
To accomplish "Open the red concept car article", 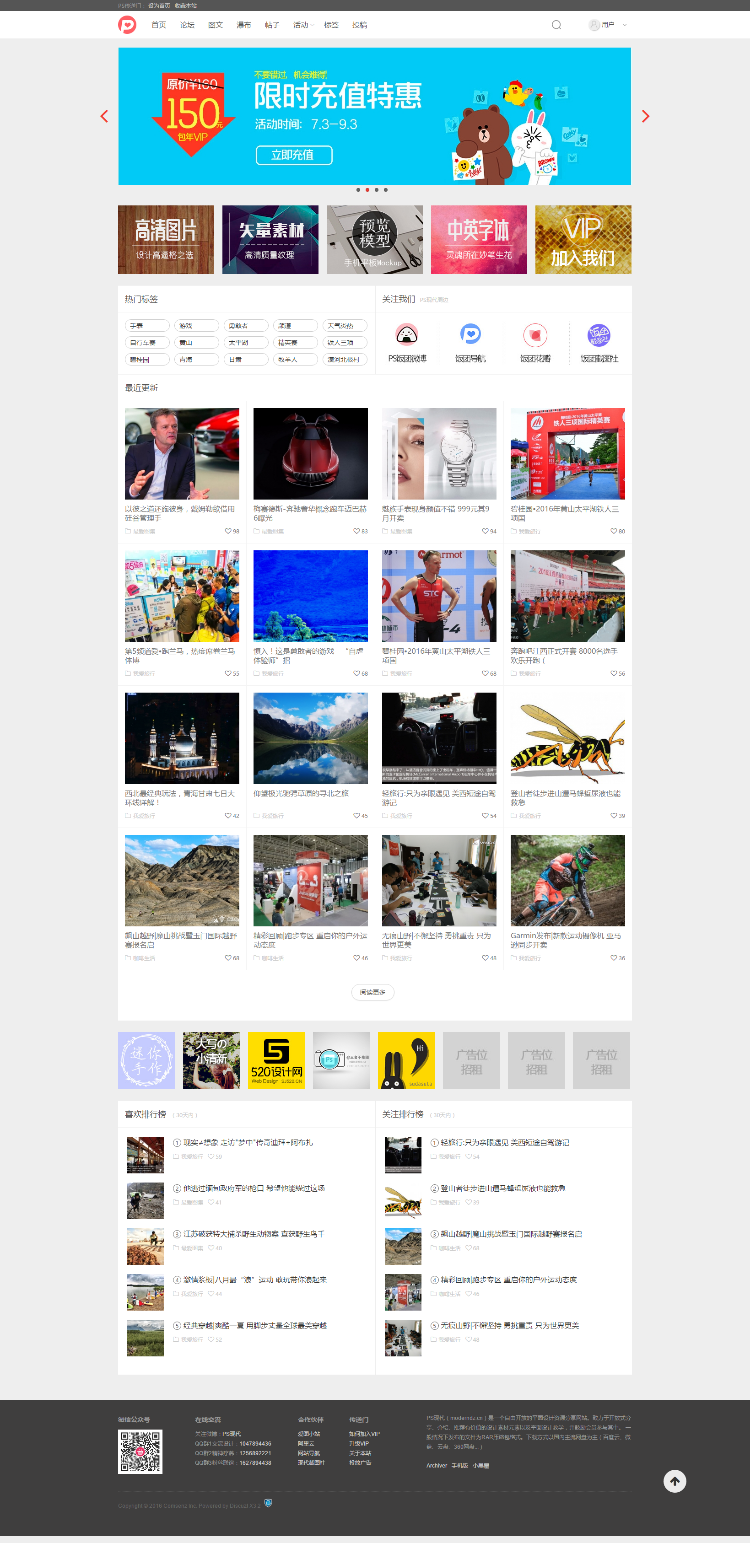I will click(x=310, y=454).
